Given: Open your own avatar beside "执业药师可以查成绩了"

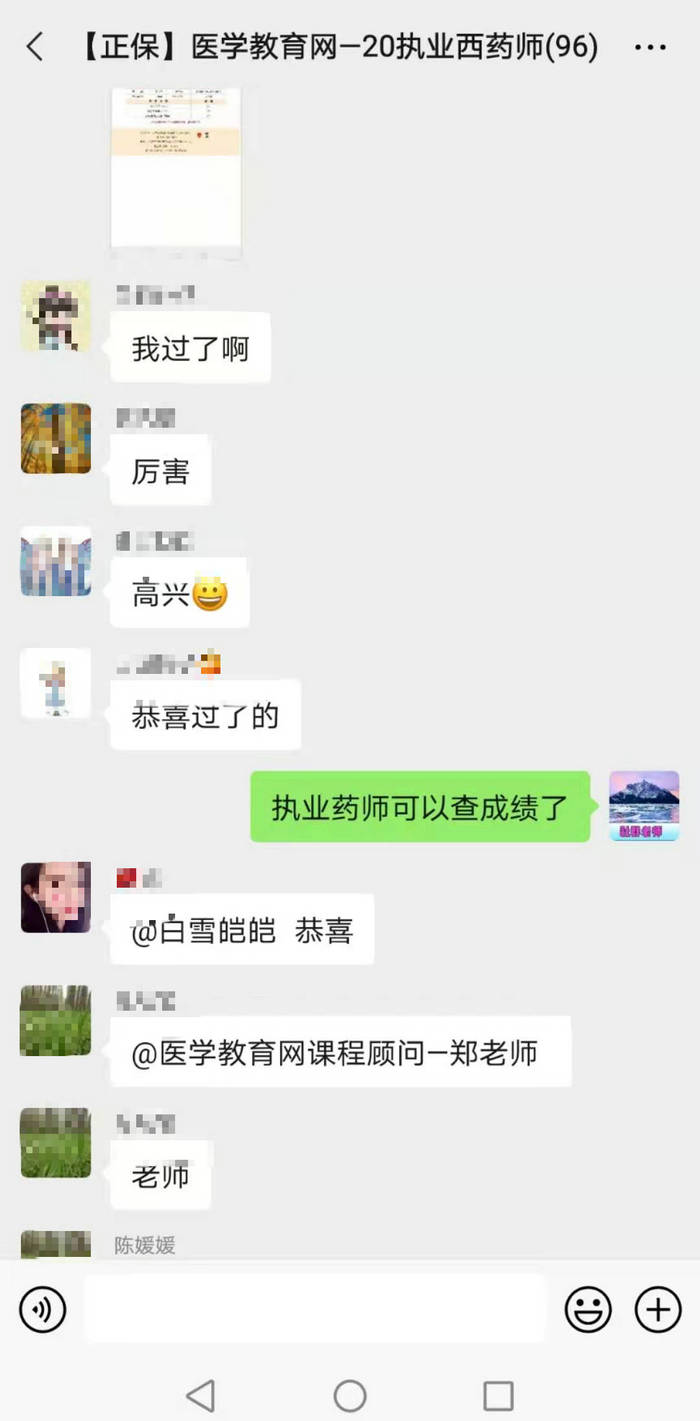Looking at the screenshot, I should pyautogui.click(x=644, y=806).
